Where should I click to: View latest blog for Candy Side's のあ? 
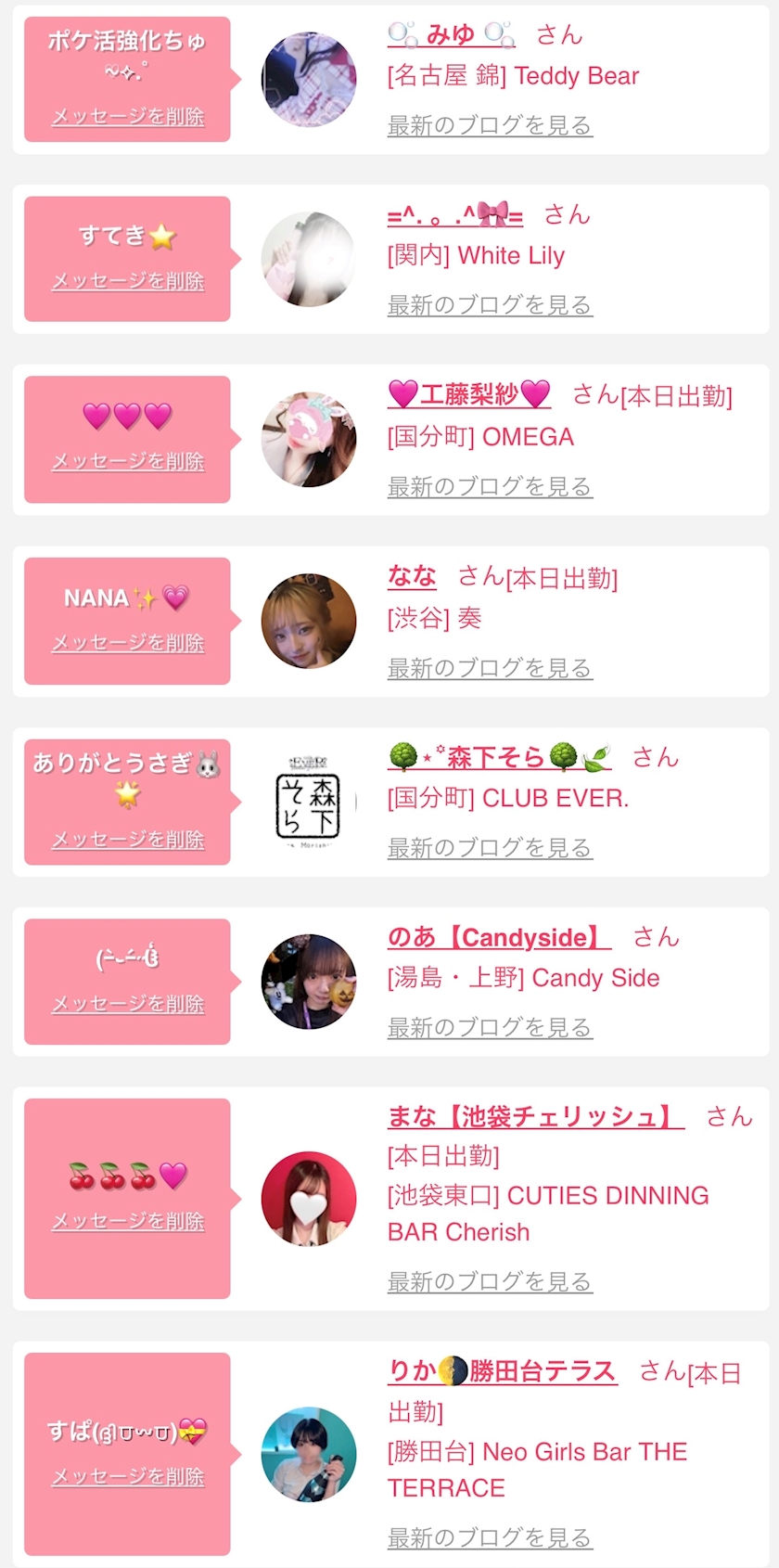pyautogui.click(x=490, y=1028)
